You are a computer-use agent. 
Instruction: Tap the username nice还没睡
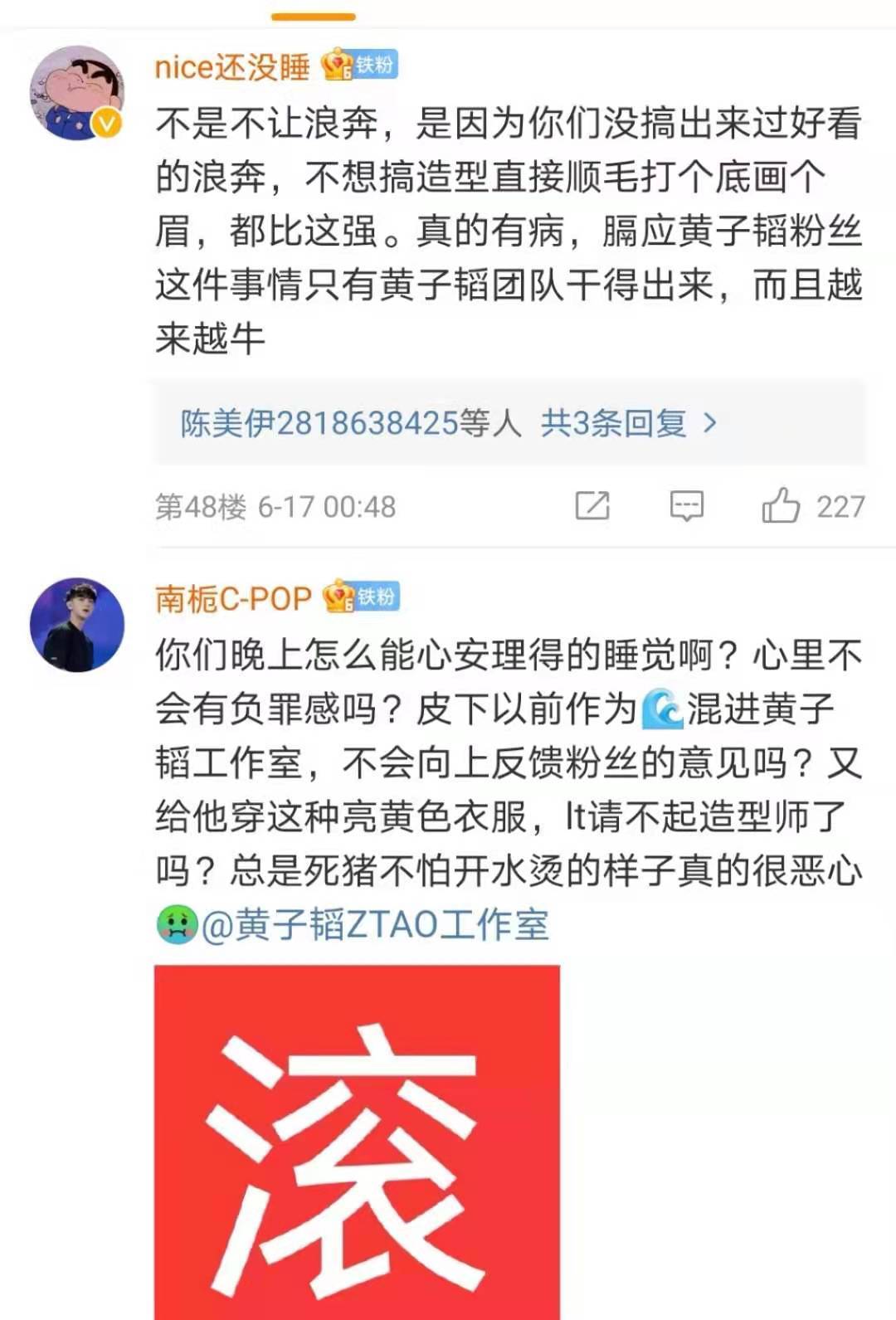pos(232,67)
